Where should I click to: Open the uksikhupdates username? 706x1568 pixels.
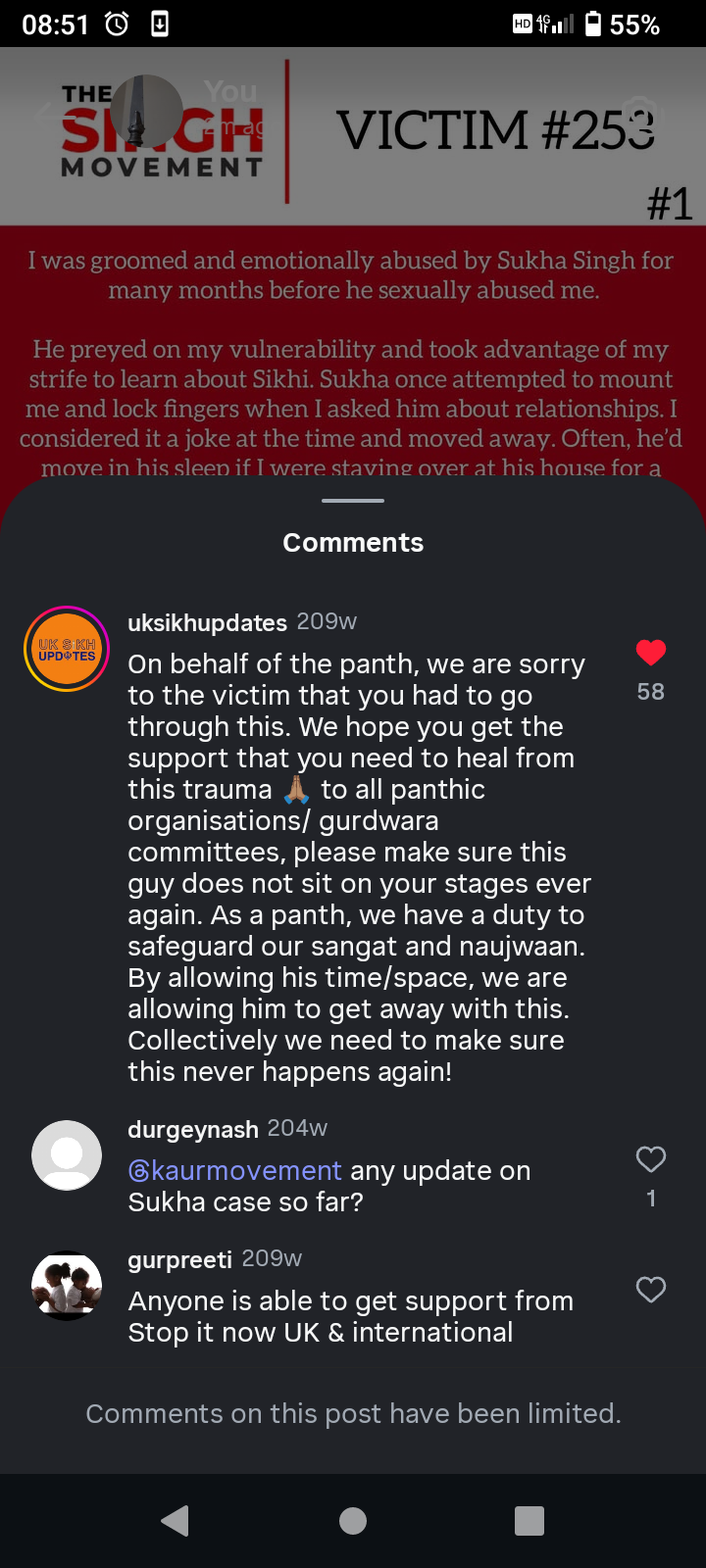[x=207, y=622]
